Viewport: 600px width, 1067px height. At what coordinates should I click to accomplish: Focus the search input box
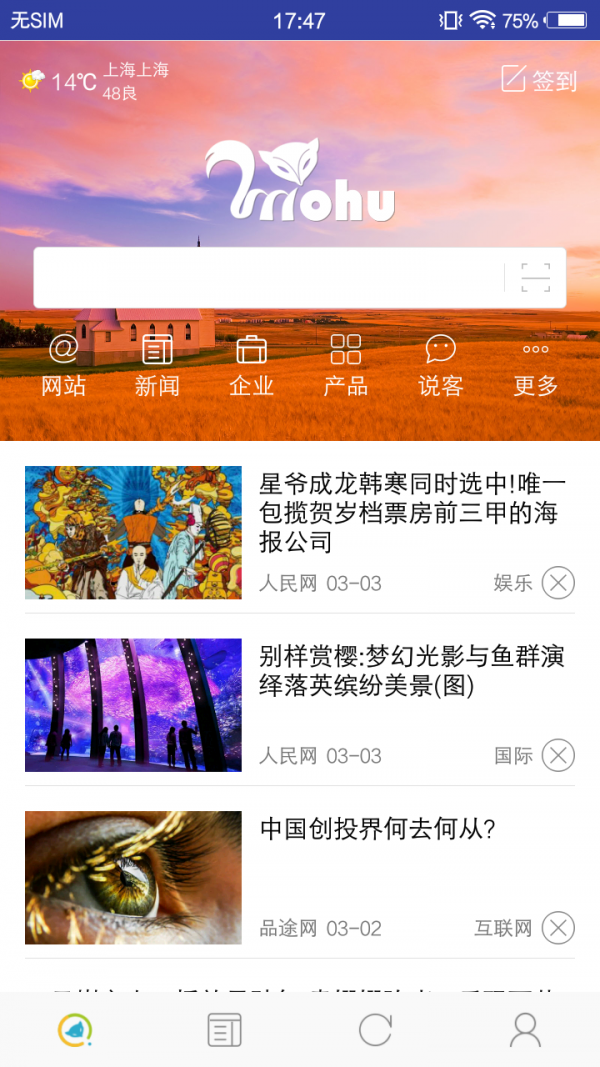pos(268,278)
